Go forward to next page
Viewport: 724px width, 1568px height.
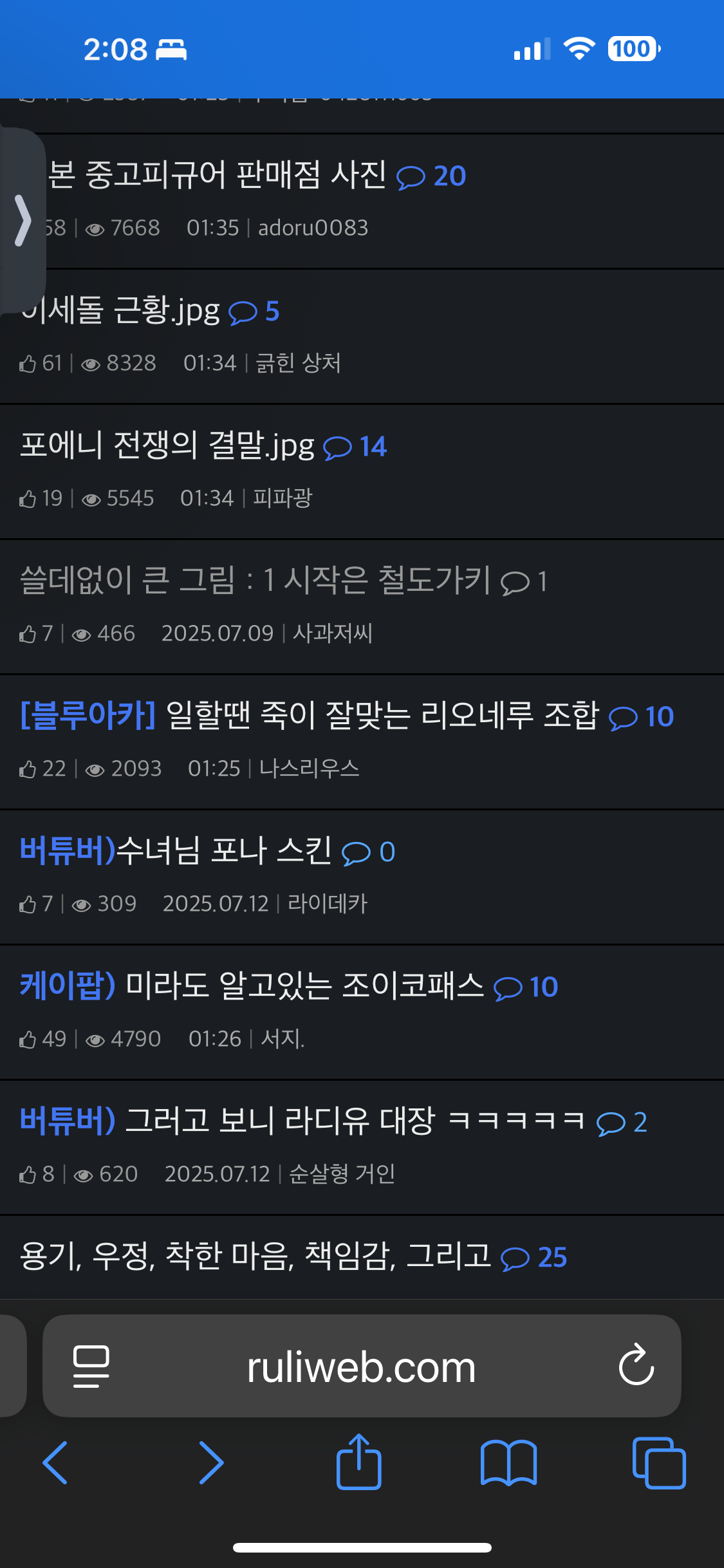tap(211, 1462)
